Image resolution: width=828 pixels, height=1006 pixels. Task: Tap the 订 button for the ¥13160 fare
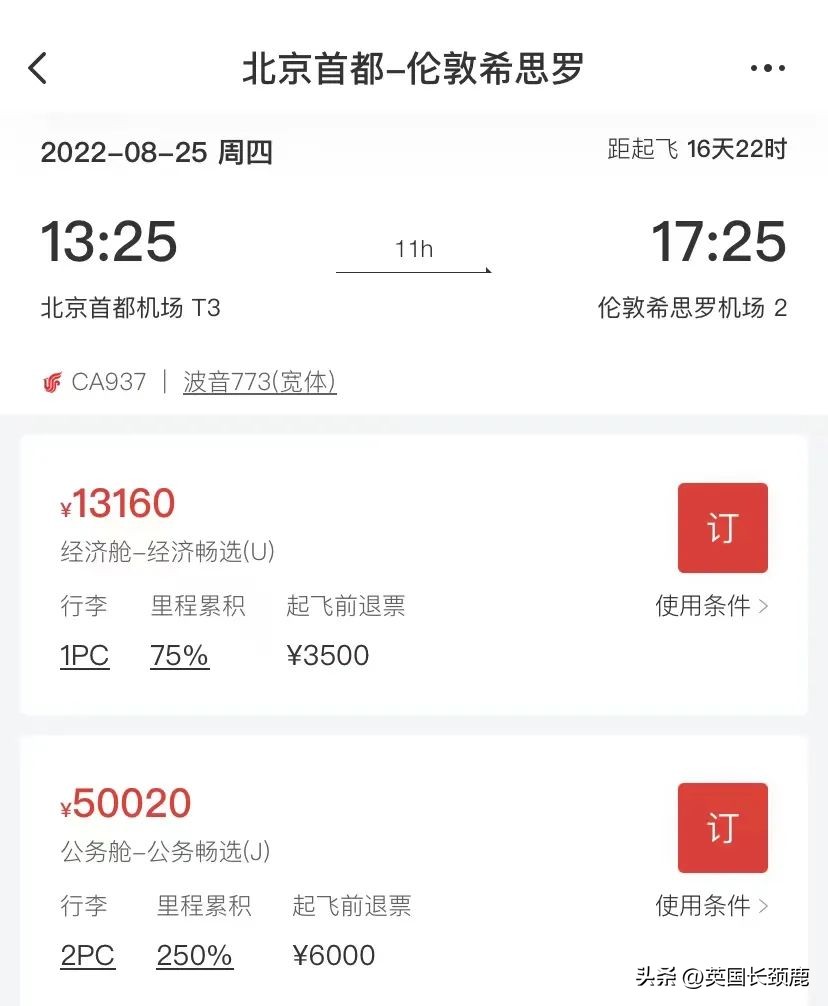tap(722, 528)
